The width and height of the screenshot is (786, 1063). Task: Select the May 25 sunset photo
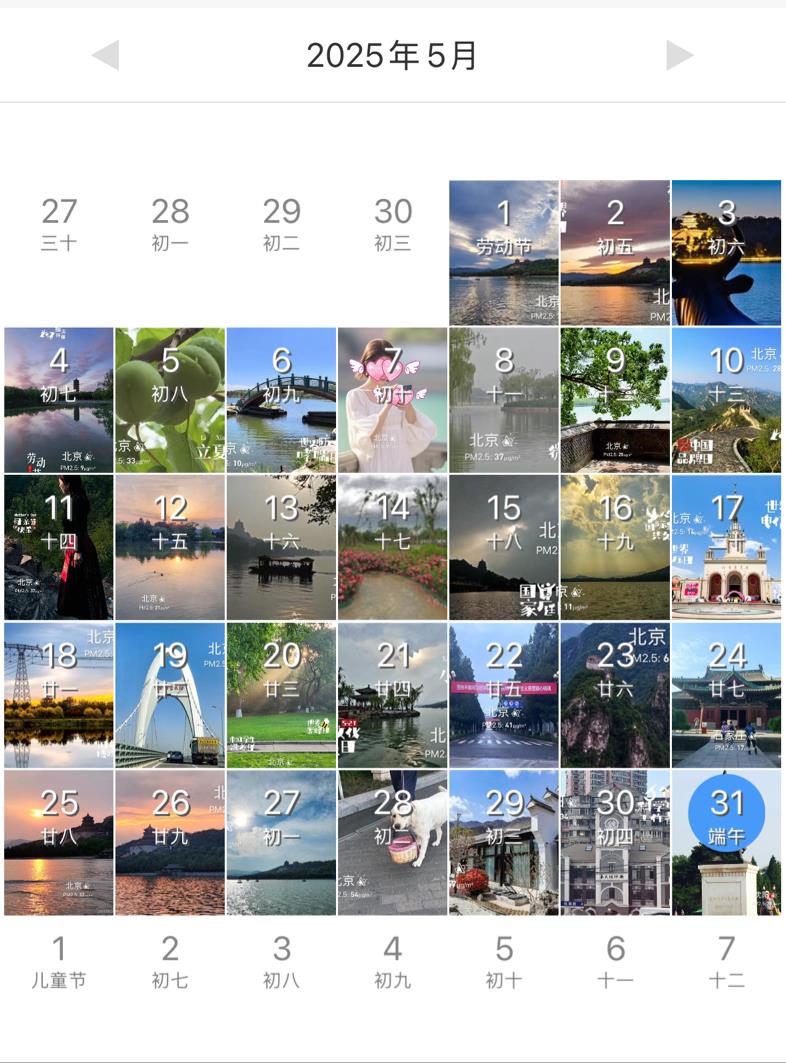coord(59,842)
